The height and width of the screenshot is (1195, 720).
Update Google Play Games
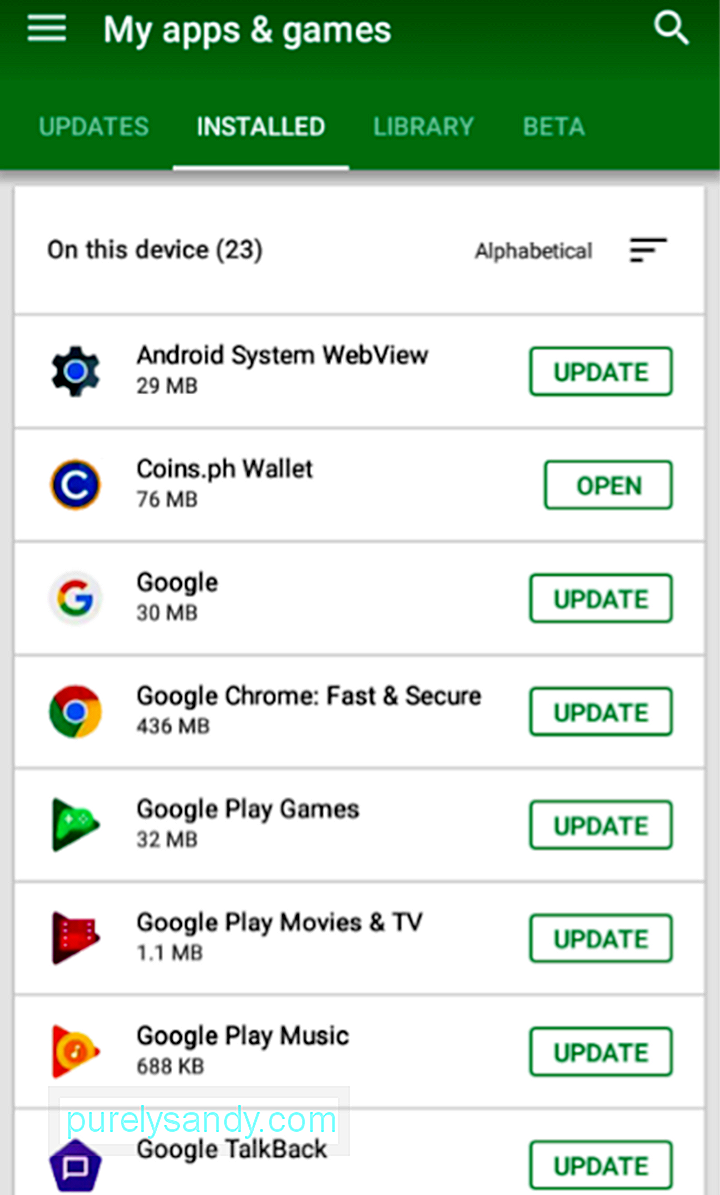click(x=600, y=826)
